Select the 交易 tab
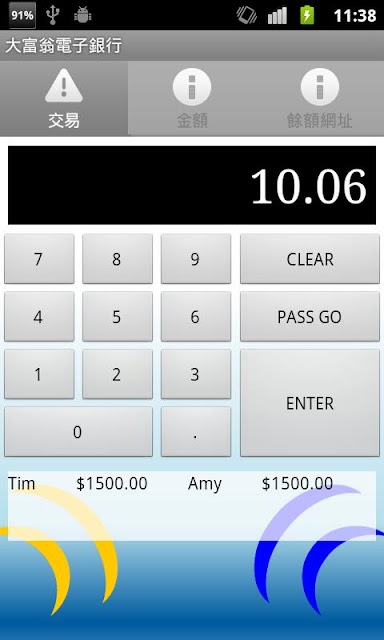The width and height of the screenshot is (384, 640). coord(64,98)
